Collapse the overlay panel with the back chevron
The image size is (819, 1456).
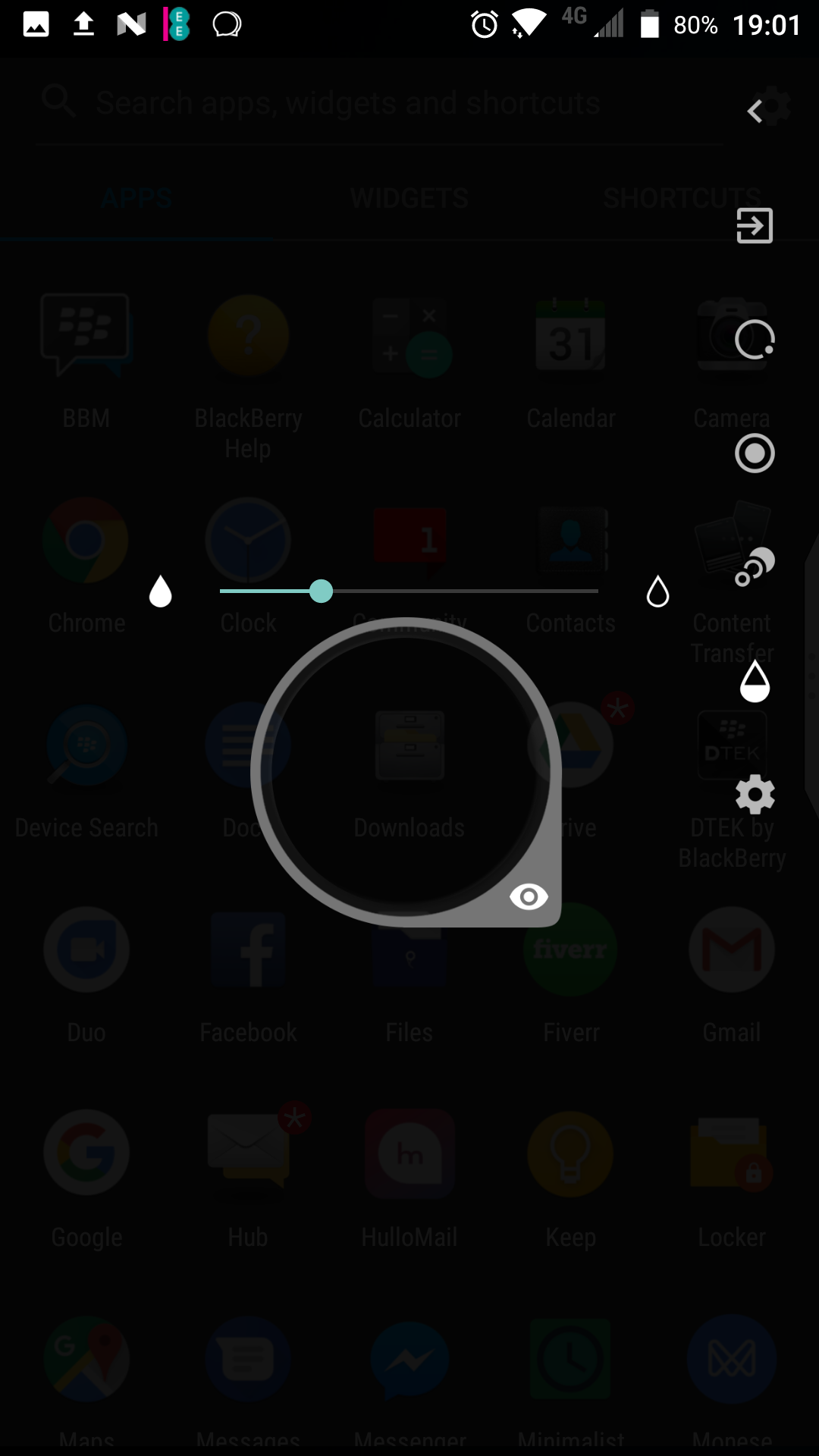pos(755,111)
